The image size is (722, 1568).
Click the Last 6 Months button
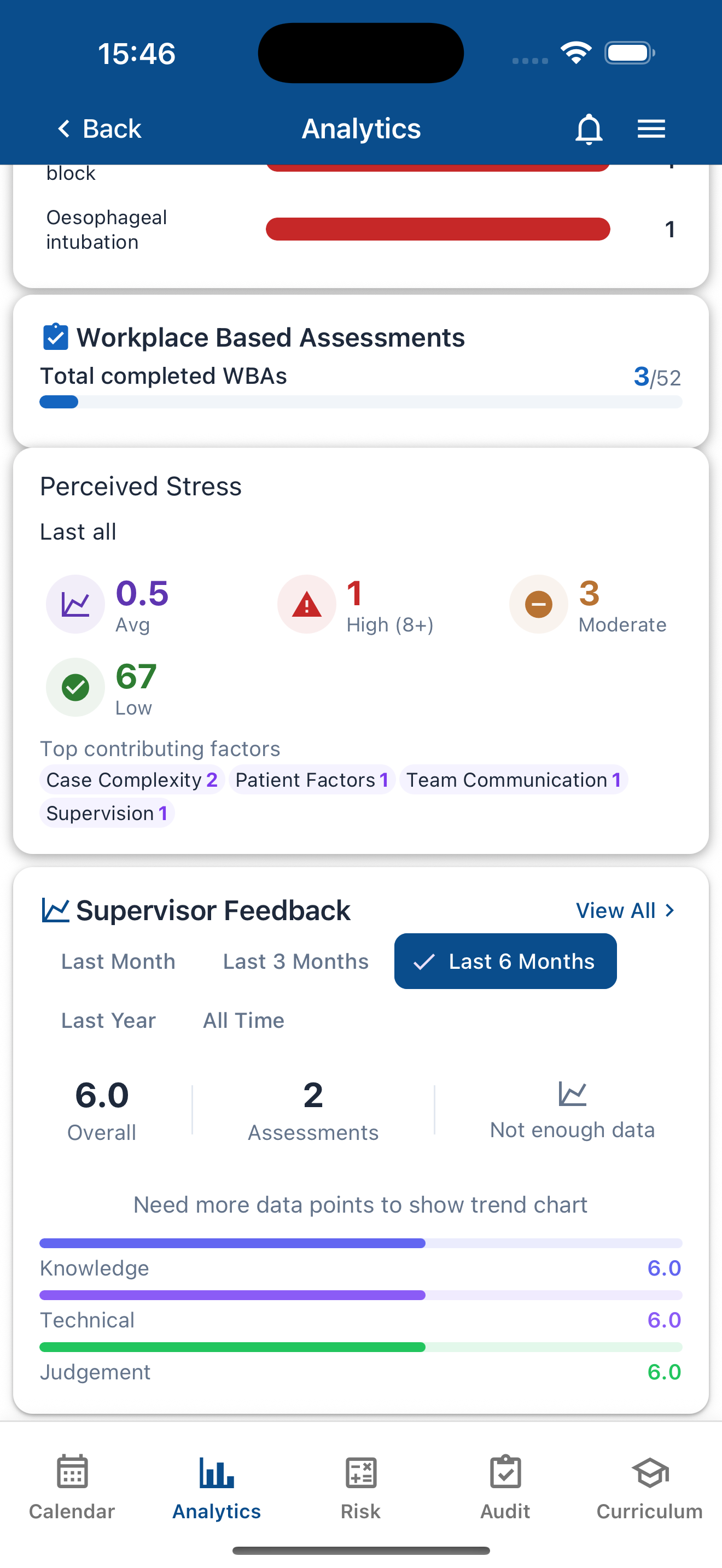pyautogui.click(x=505, y=961)
